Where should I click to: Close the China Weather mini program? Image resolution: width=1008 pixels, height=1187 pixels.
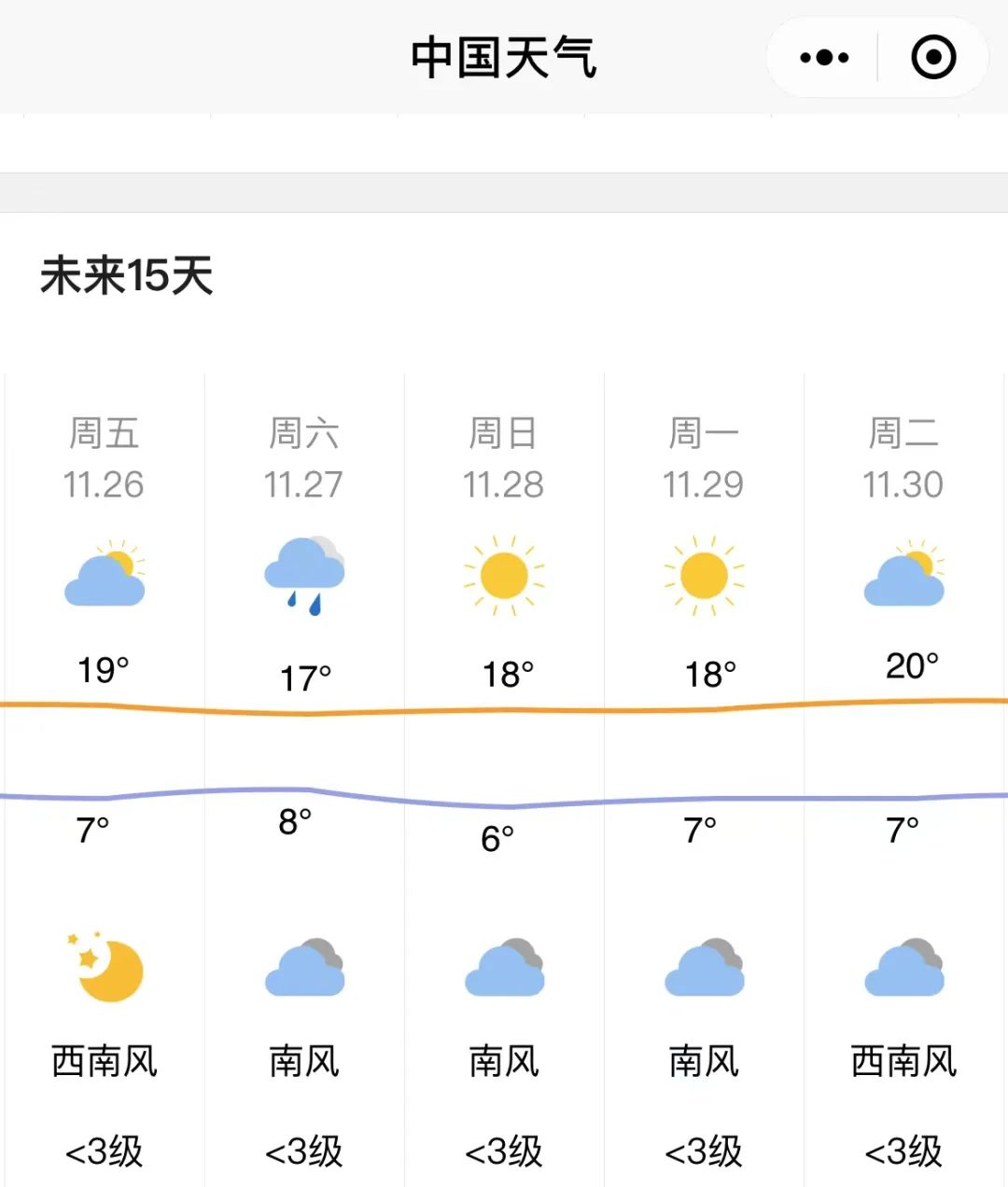coord(932,58)
